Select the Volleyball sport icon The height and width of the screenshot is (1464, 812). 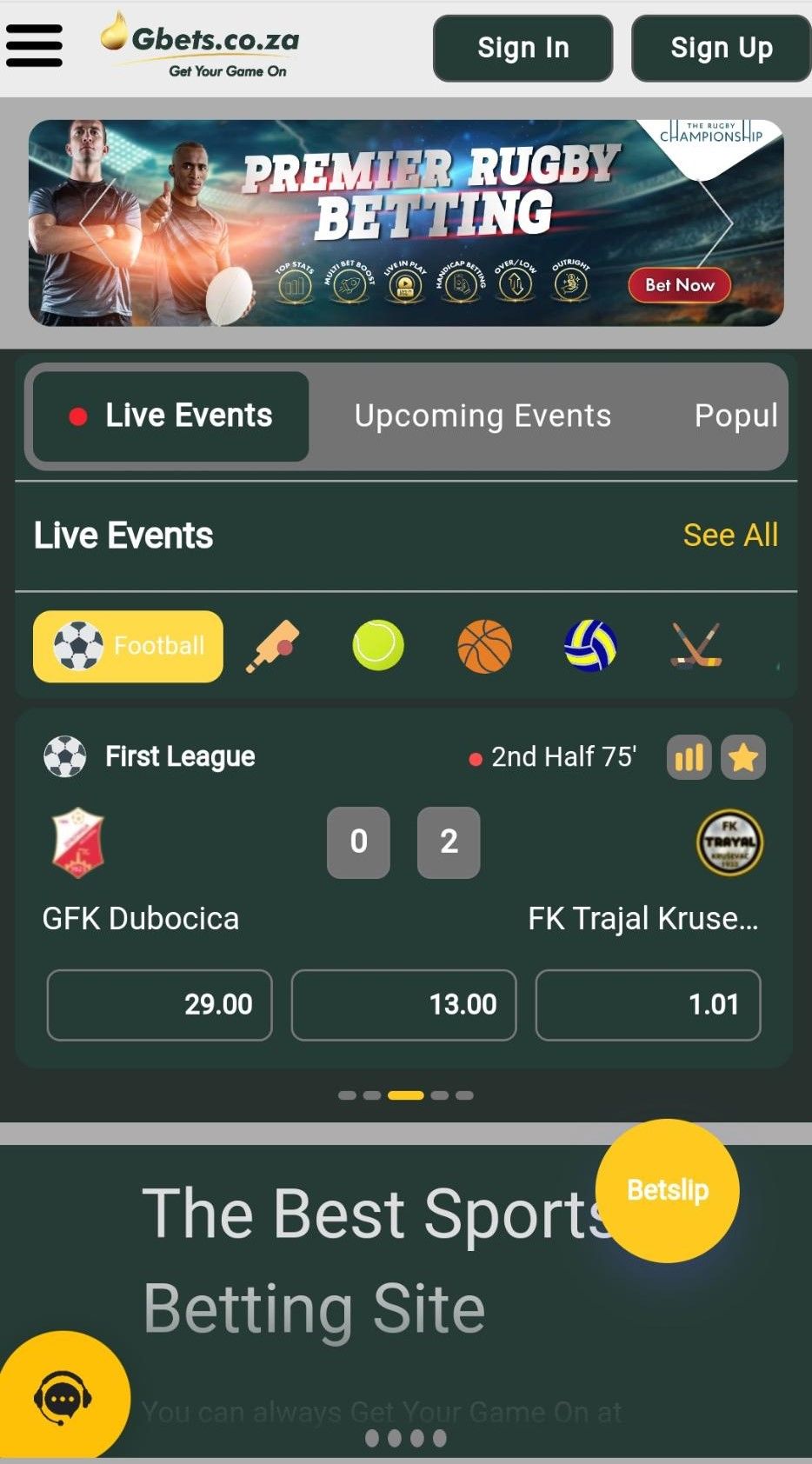tap(589, 645)
